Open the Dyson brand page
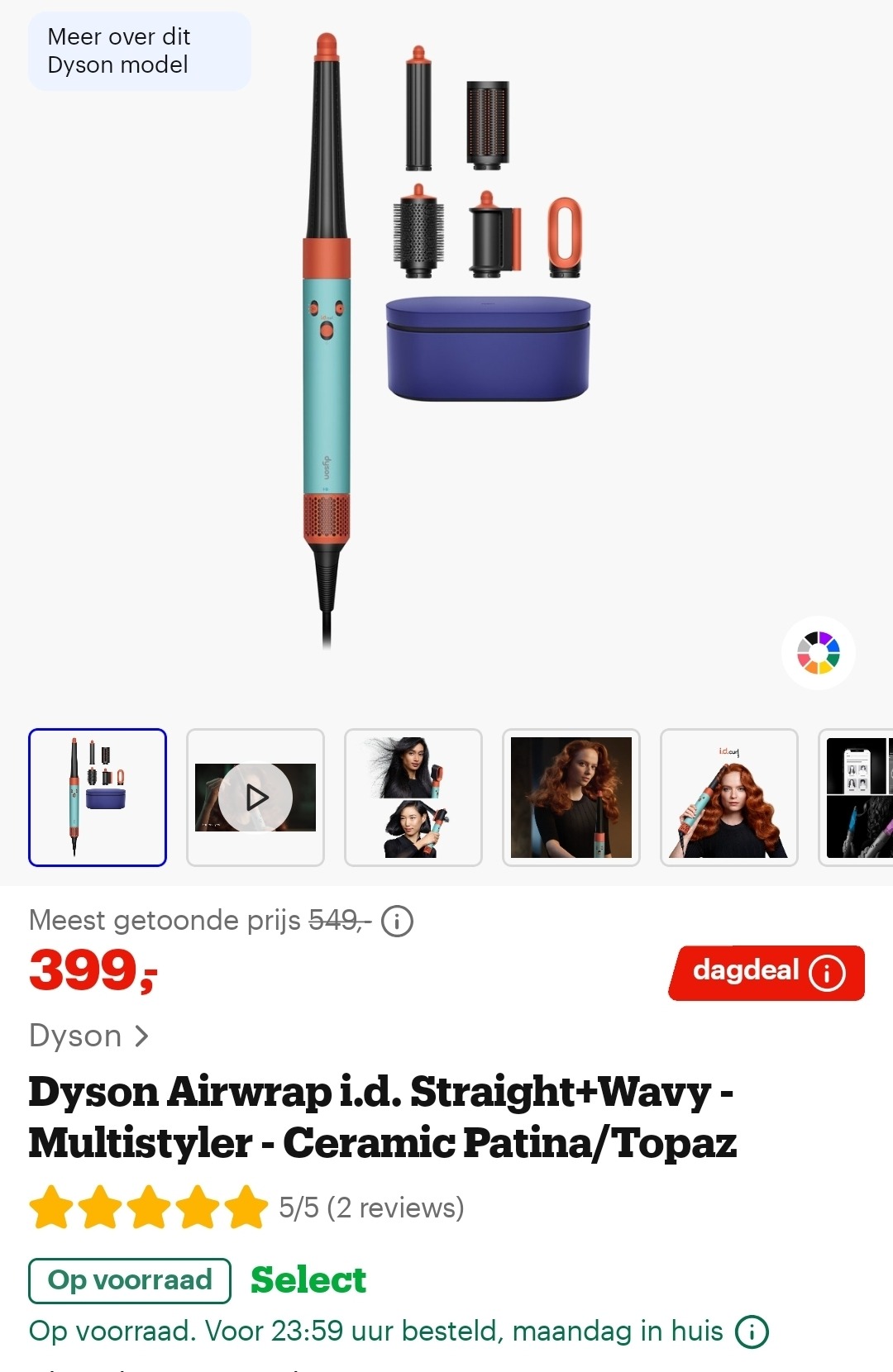893x1372 pixels. click(74, 1036)
